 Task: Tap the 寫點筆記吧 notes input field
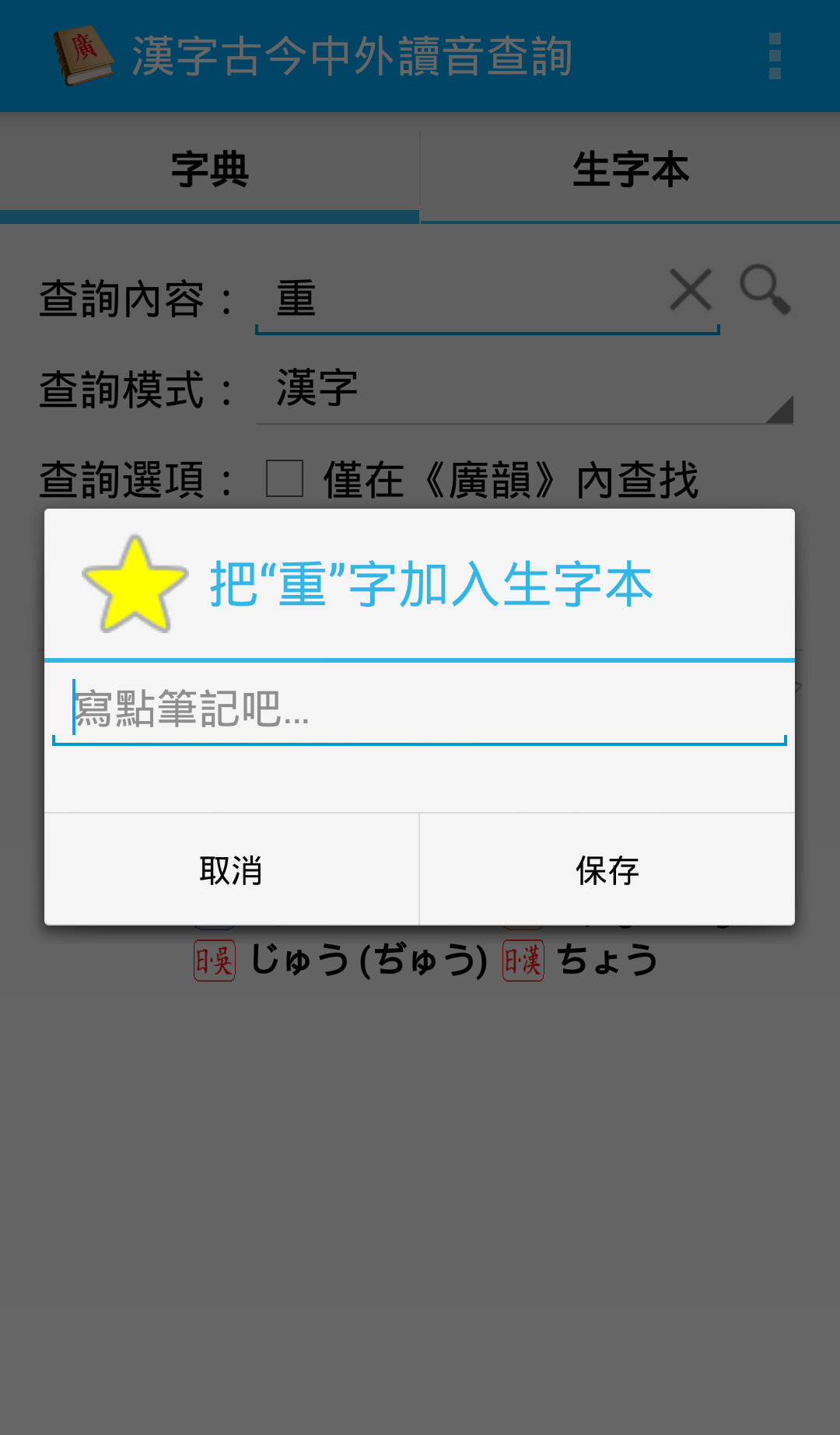click(x=418, y=709)
